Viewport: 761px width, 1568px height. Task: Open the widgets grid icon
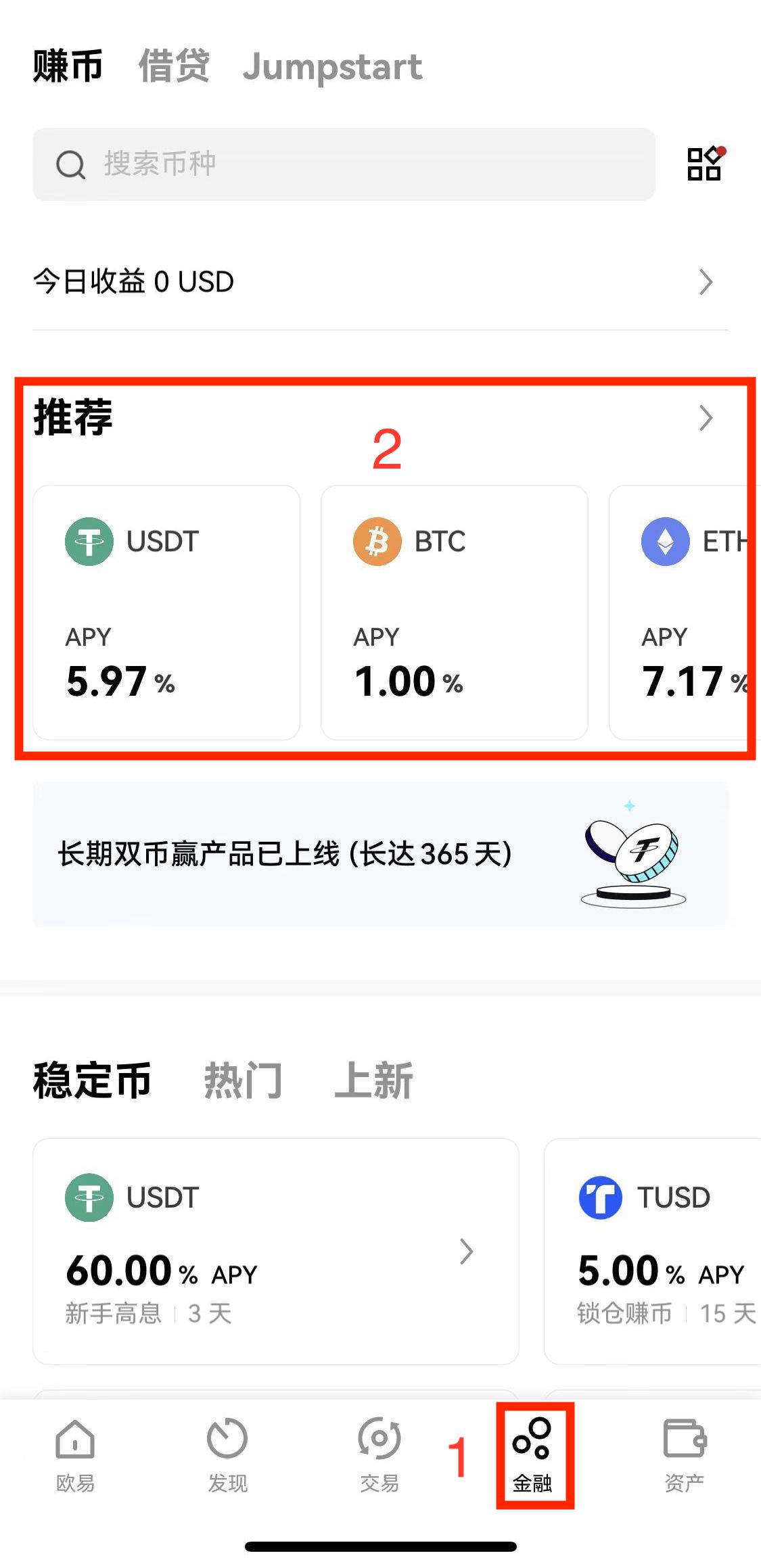[x=704, y=164]
